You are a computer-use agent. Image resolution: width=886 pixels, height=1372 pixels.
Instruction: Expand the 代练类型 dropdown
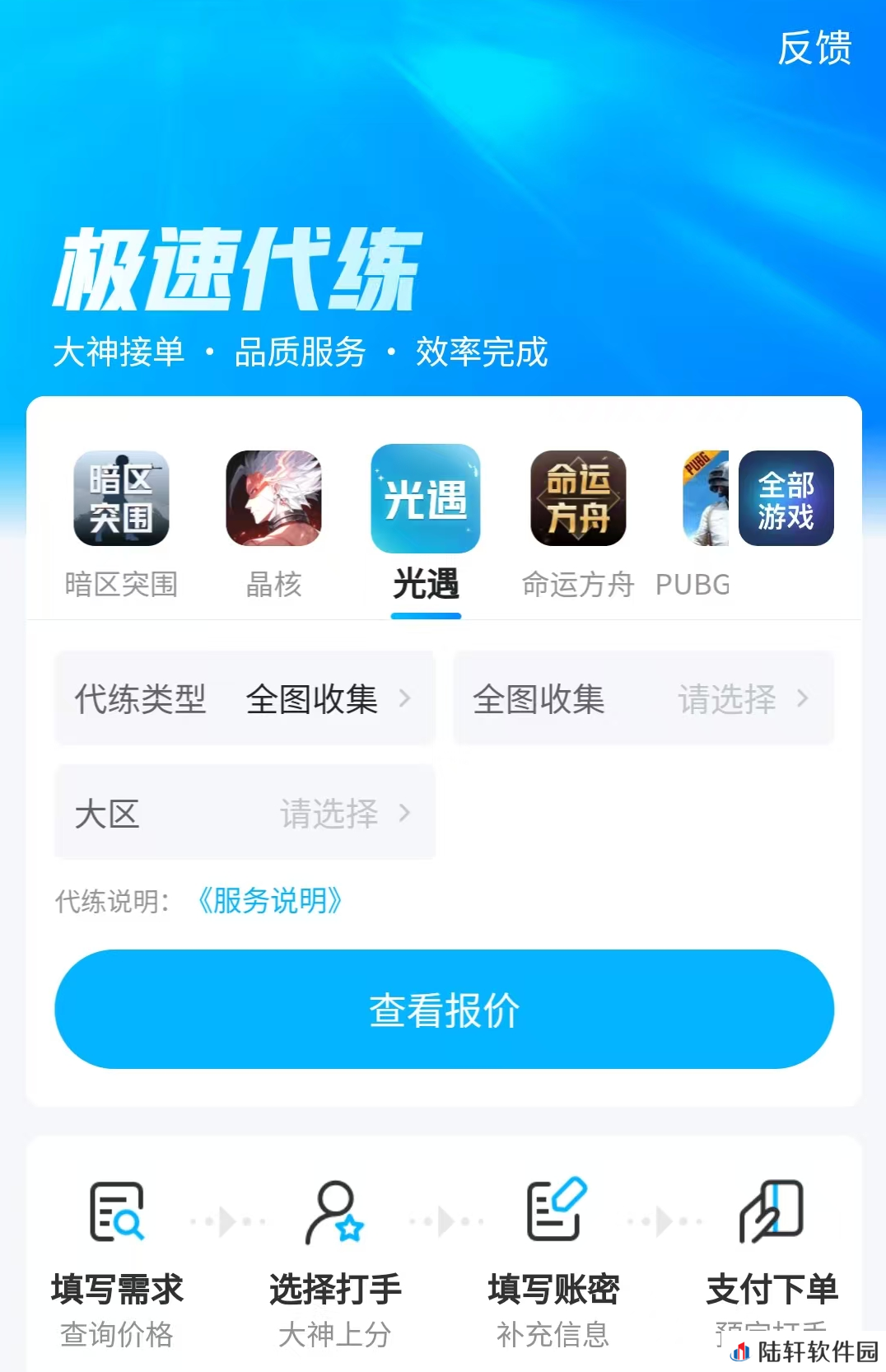tap(245, 698)
